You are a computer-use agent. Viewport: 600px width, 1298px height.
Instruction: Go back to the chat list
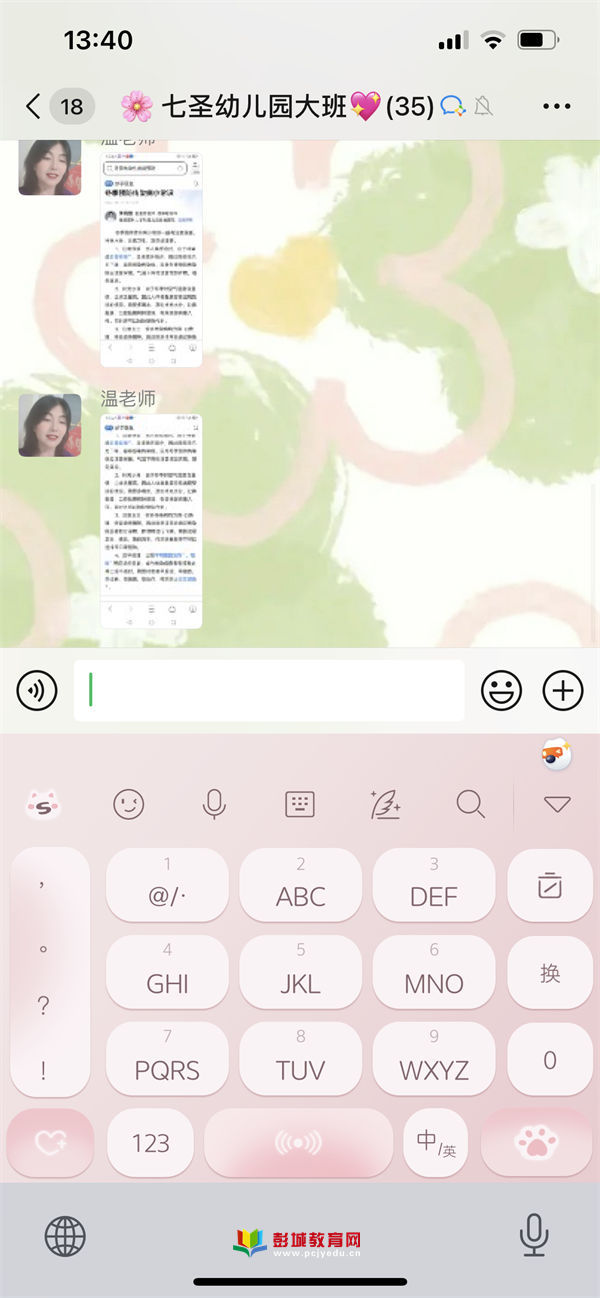[x=34, y=106]
